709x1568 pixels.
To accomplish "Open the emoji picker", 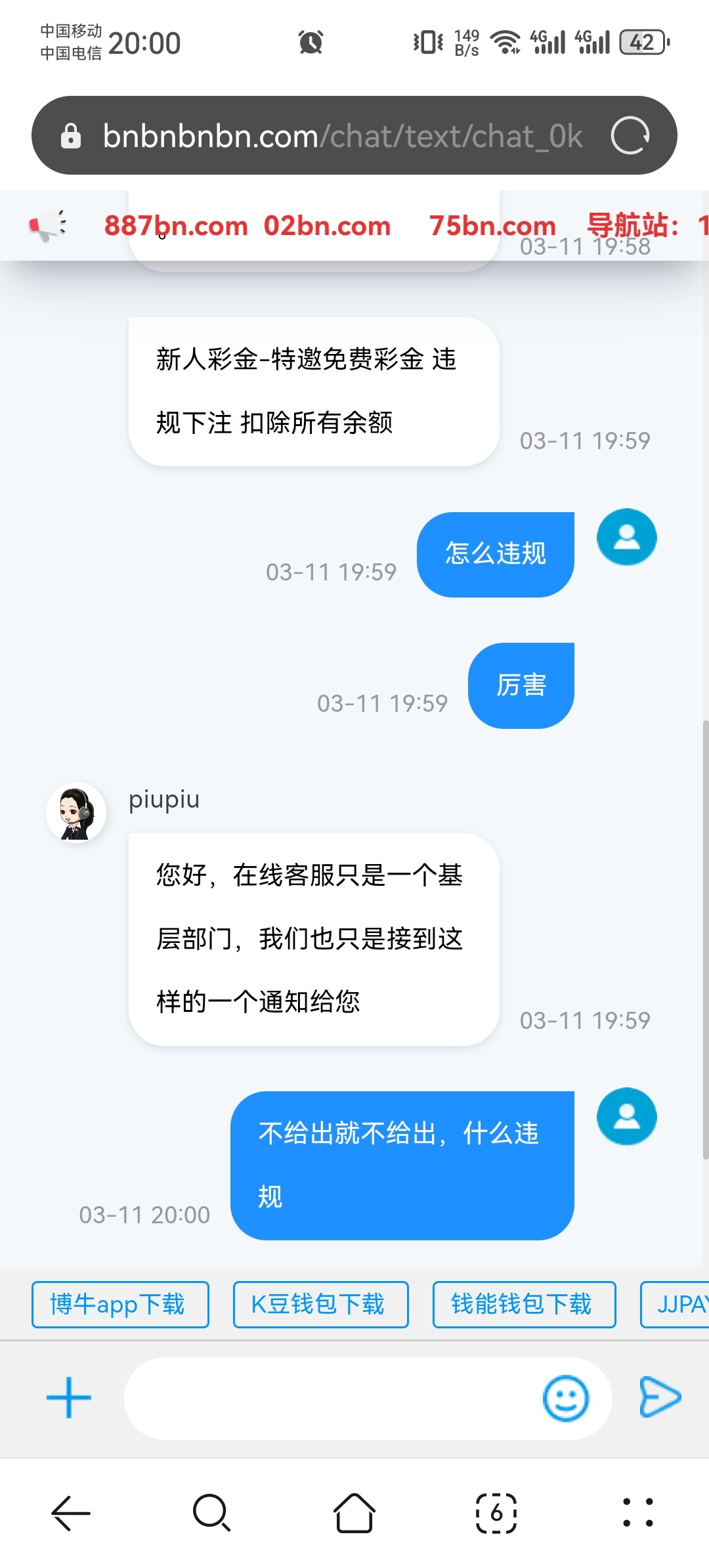I will pyautogui.click(x=565, y=1399).
